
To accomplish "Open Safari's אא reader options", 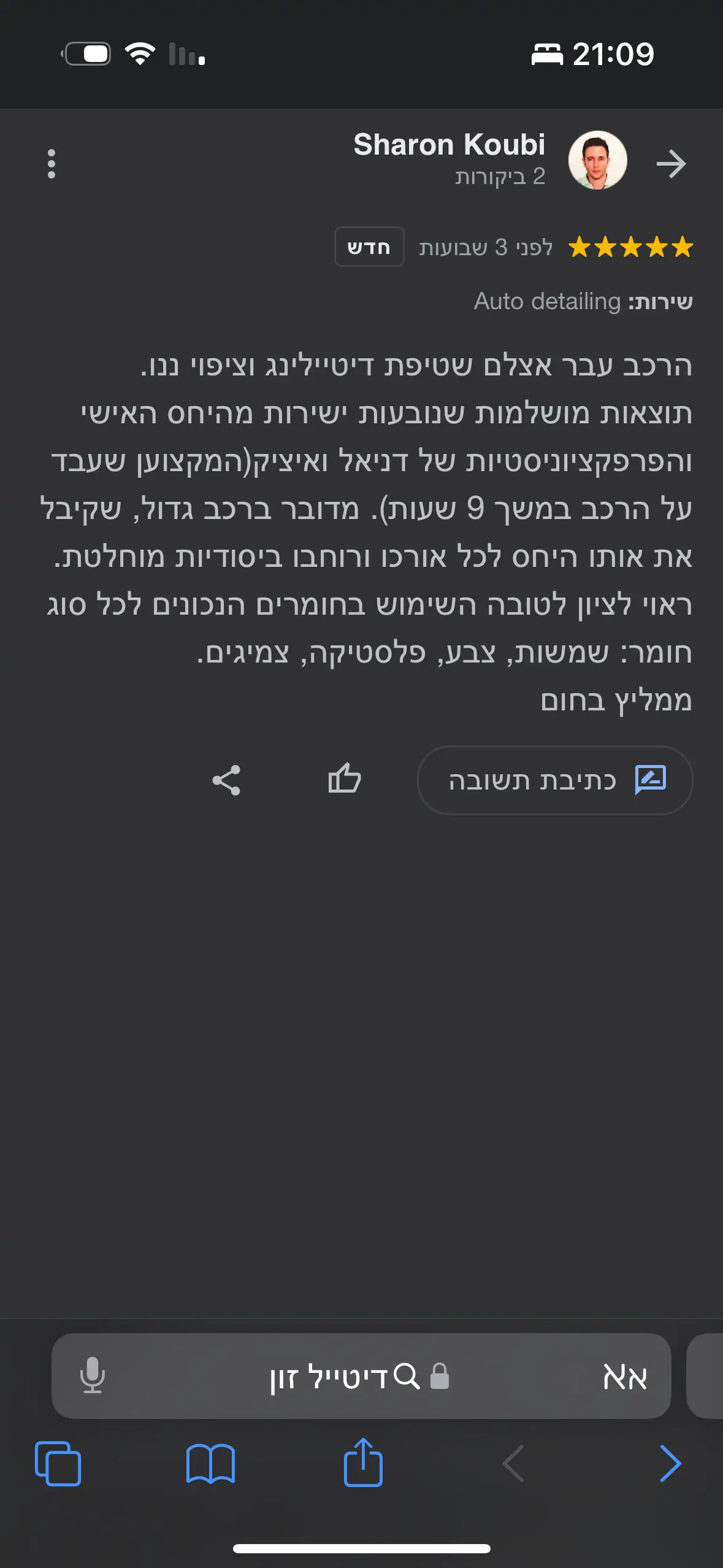I will [x=625, y=1377].
